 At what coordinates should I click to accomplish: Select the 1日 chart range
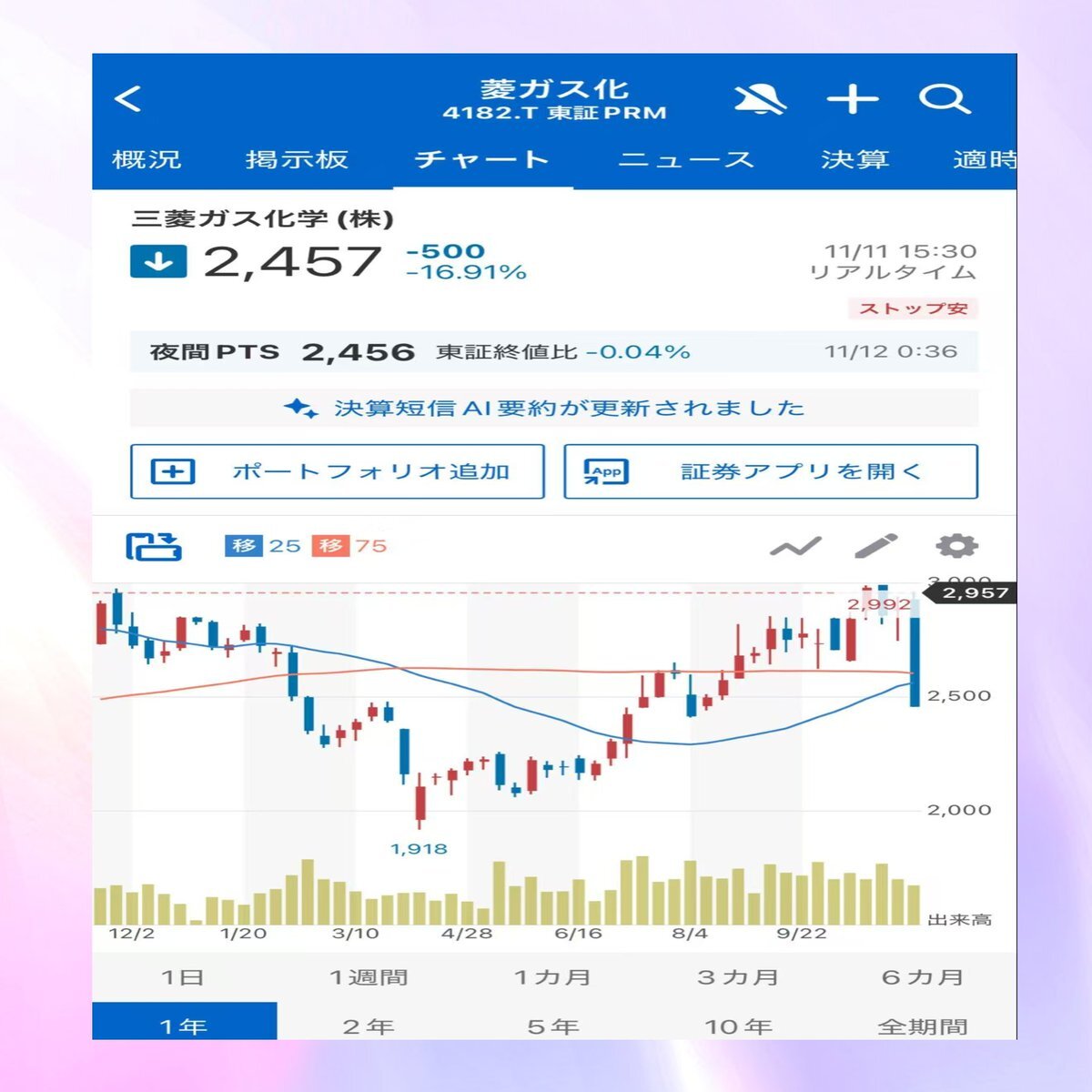(x=183, y=977)
